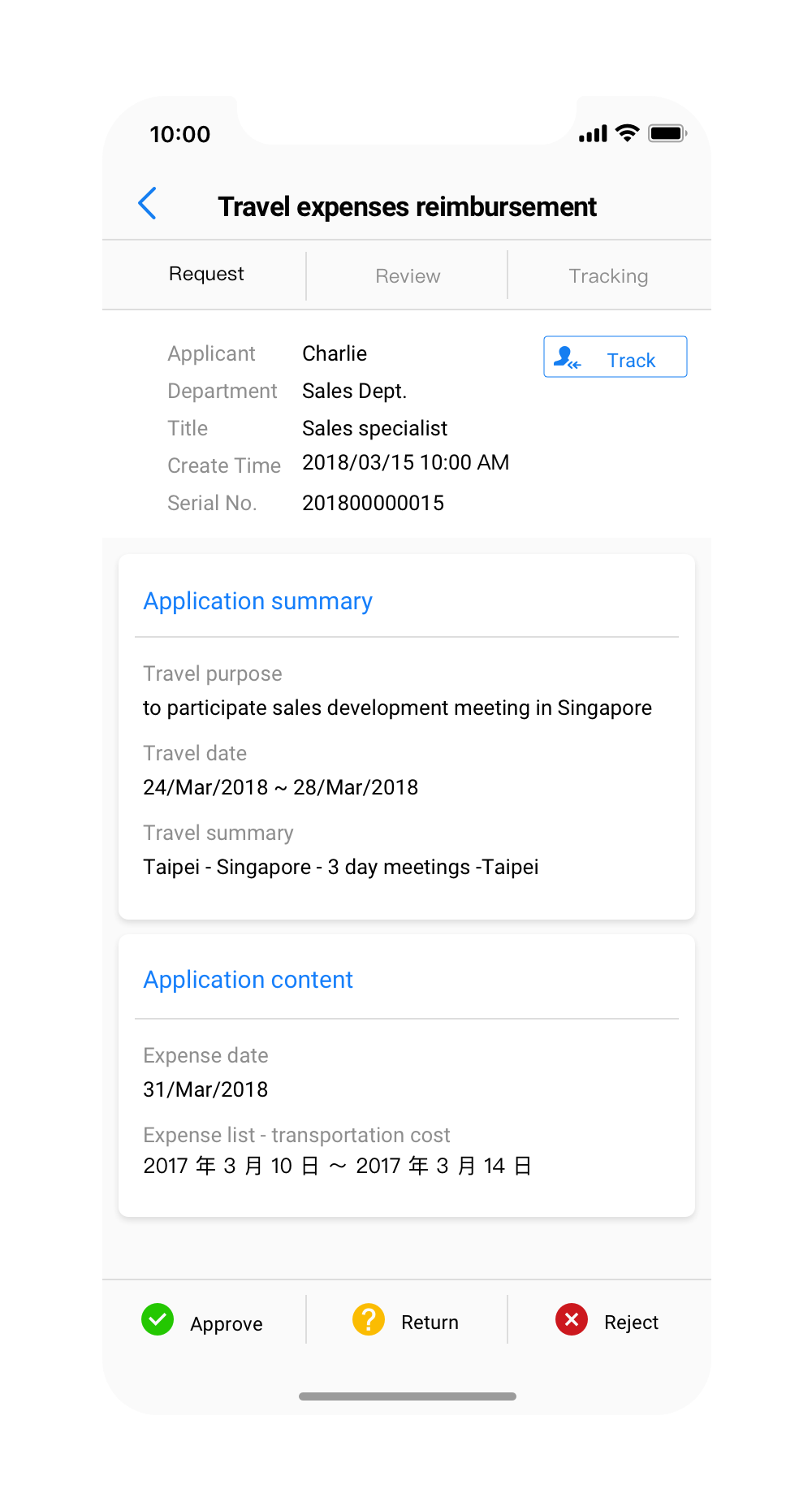Go back using the blue arrow
Screen dimensions: 812x1511
[148, 204]
